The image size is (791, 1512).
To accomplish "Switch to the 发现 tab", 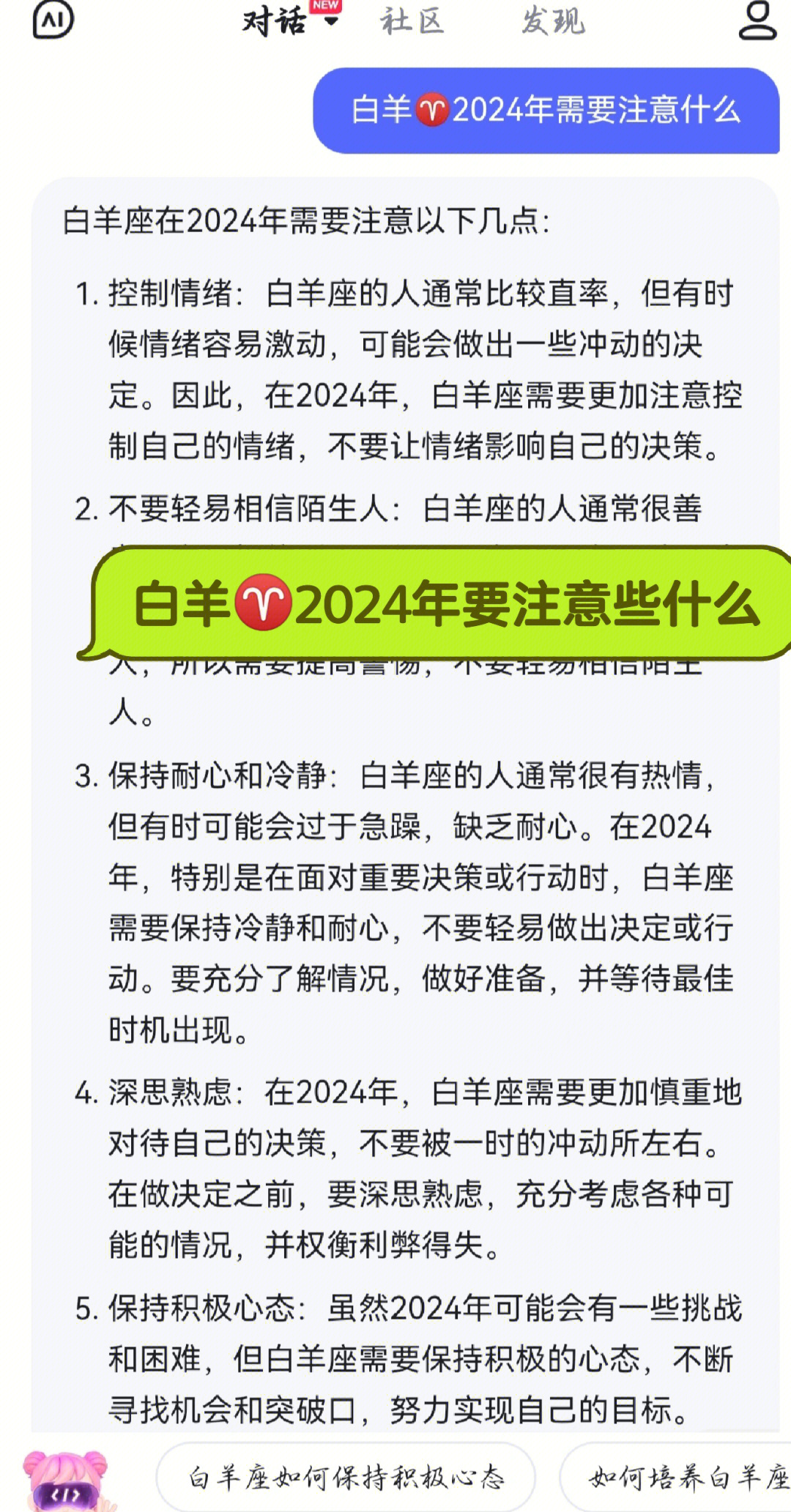I will pos(553,21).
